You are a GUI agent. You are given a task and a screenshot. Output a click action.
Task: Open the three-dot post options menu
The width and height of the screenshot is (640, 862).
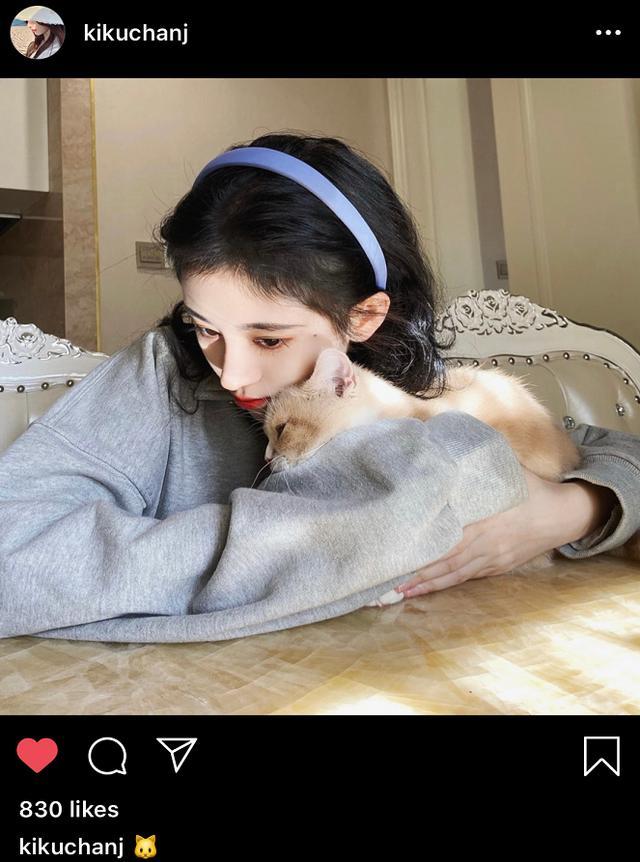[608, 32]
